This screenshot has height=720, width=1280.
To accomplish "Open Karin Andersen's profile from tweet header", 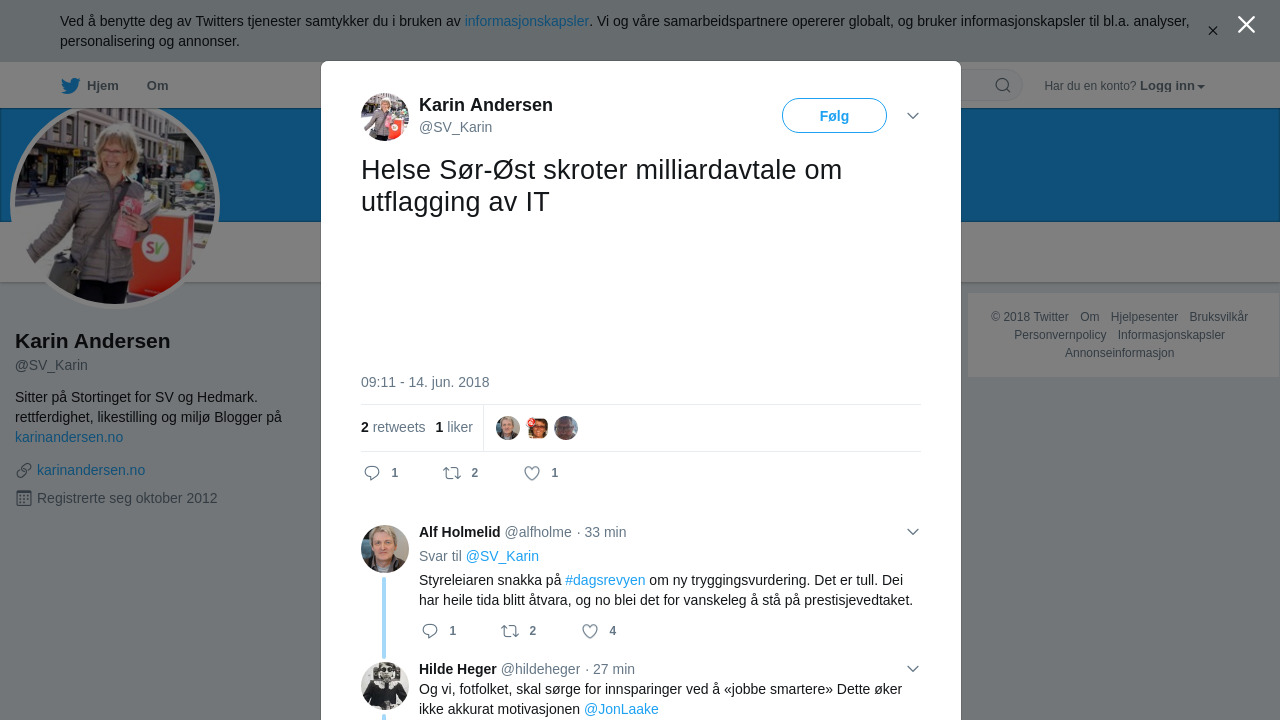I will [485, 105].
